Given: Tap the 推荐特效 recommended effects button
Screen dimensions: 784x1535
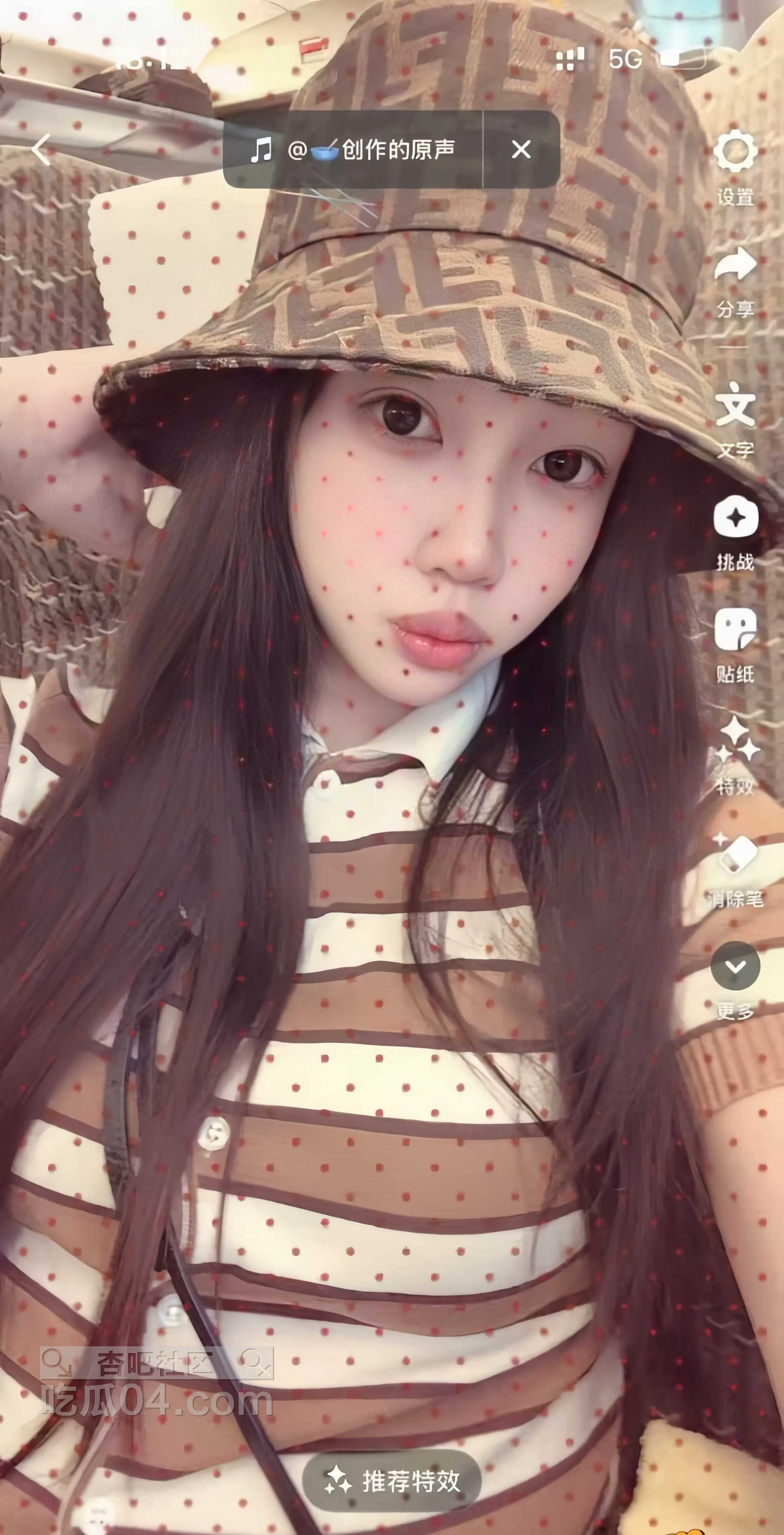Looking at the screenshot, I should click(392, 1481).
